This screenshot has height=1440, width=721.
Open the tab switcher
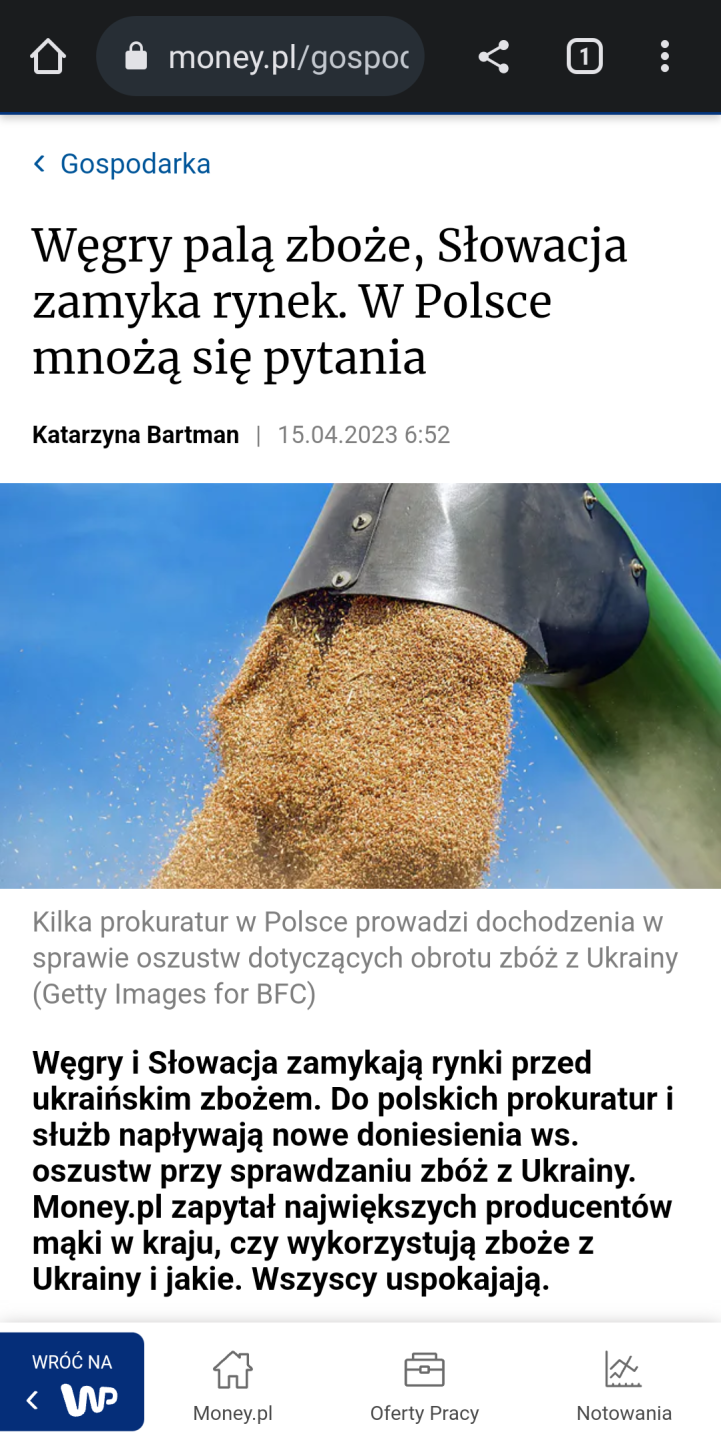[x=584, y=57]
